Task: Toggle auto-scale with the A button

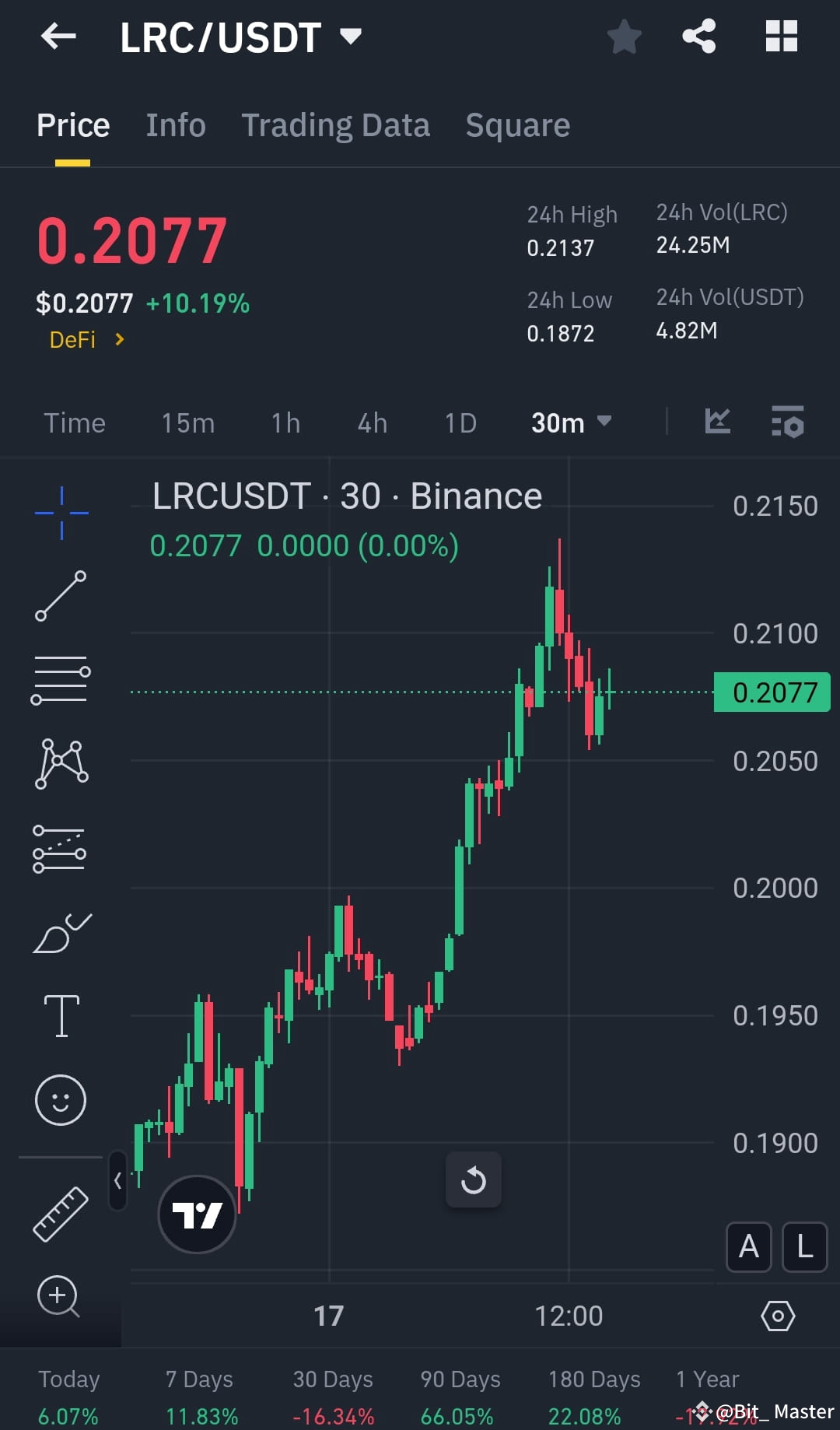Action: 748,1246
